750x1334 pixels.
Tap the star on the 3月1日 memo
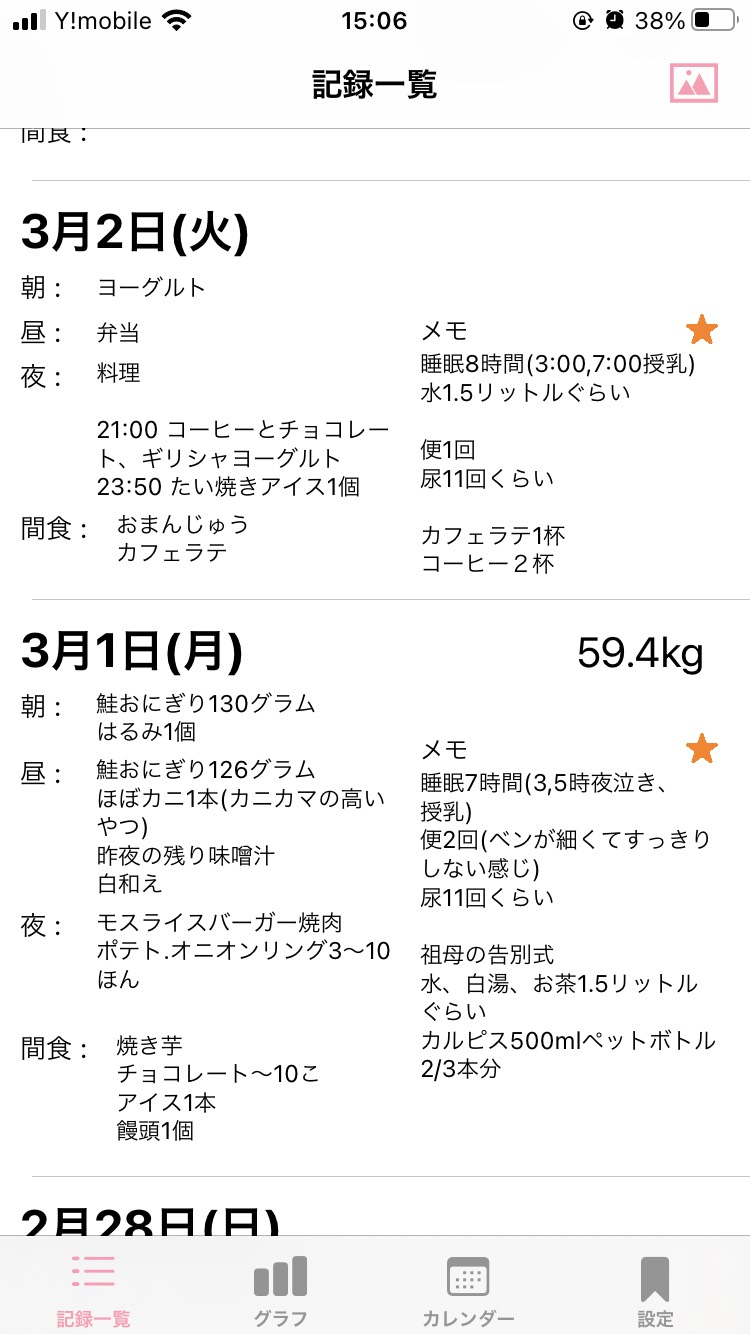pos(702,748)
